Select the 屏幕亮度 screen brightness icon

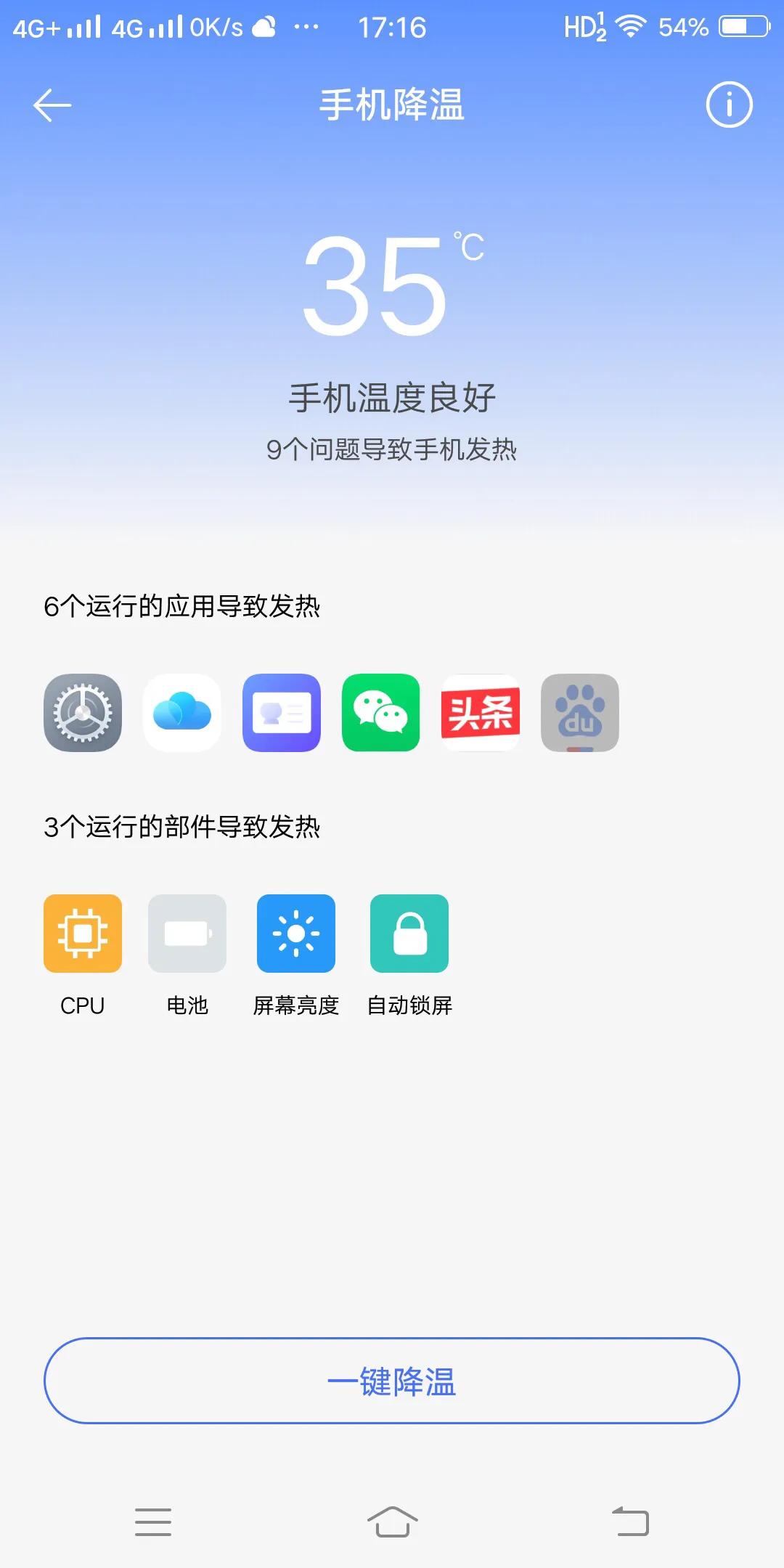click(298, 935)
